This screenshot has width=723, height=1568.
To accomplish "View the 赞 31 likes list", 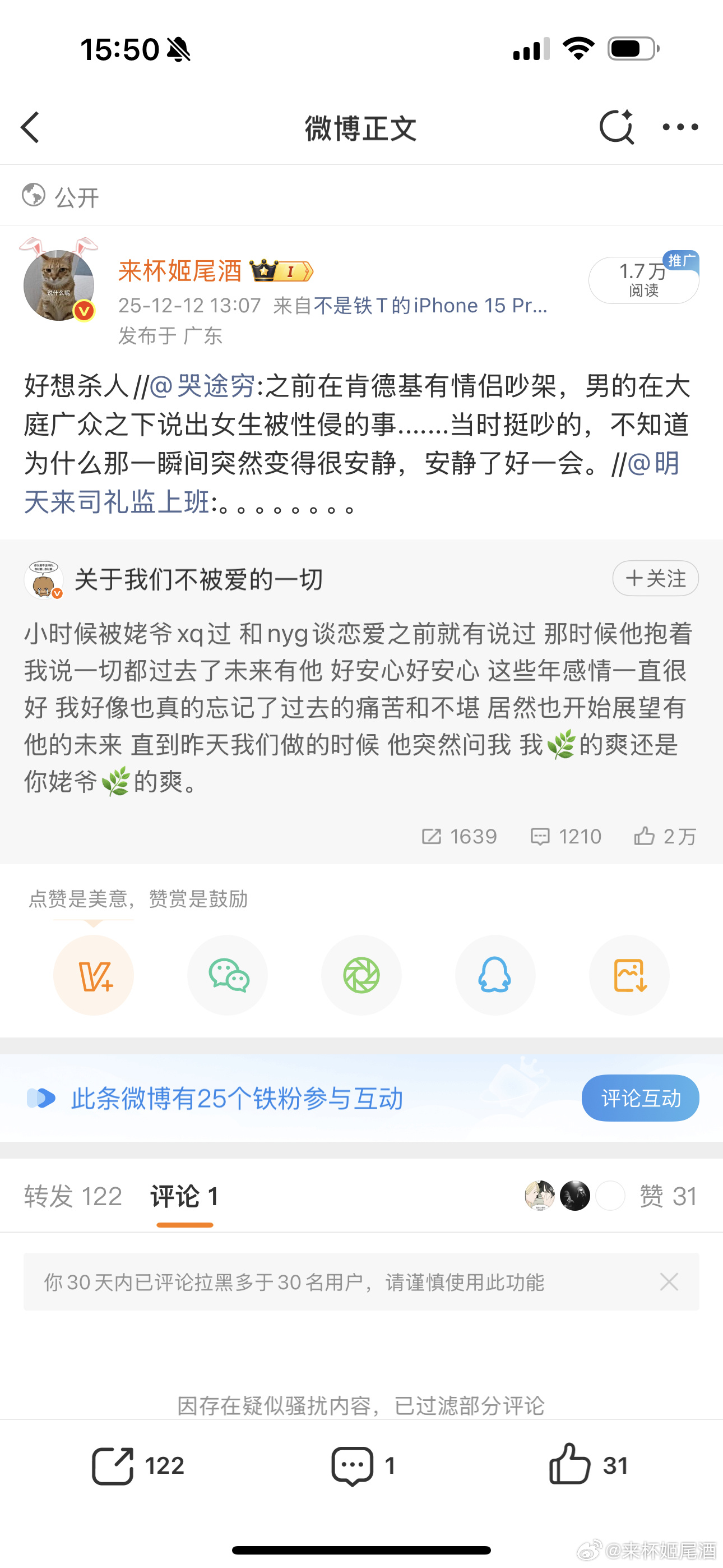I will coord(667,1196).
